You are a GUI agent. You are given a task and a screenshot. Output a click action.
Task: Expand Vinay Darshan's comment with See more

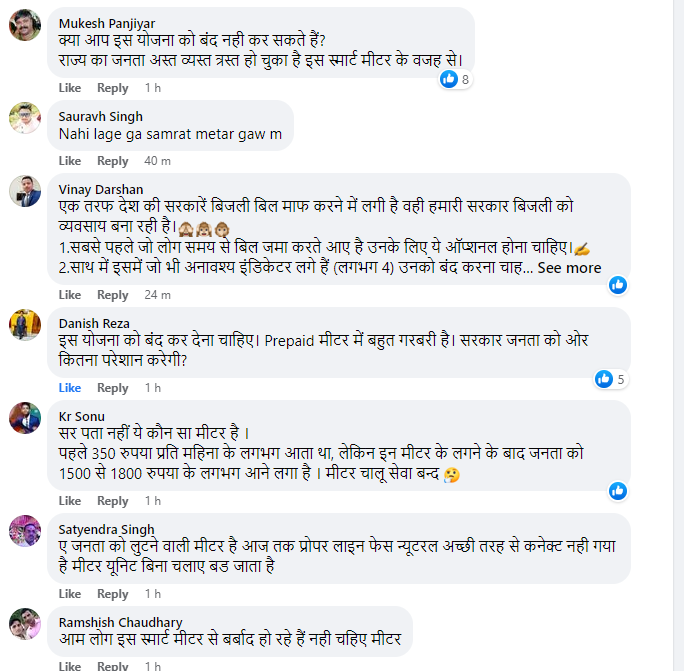coord(569,268)
